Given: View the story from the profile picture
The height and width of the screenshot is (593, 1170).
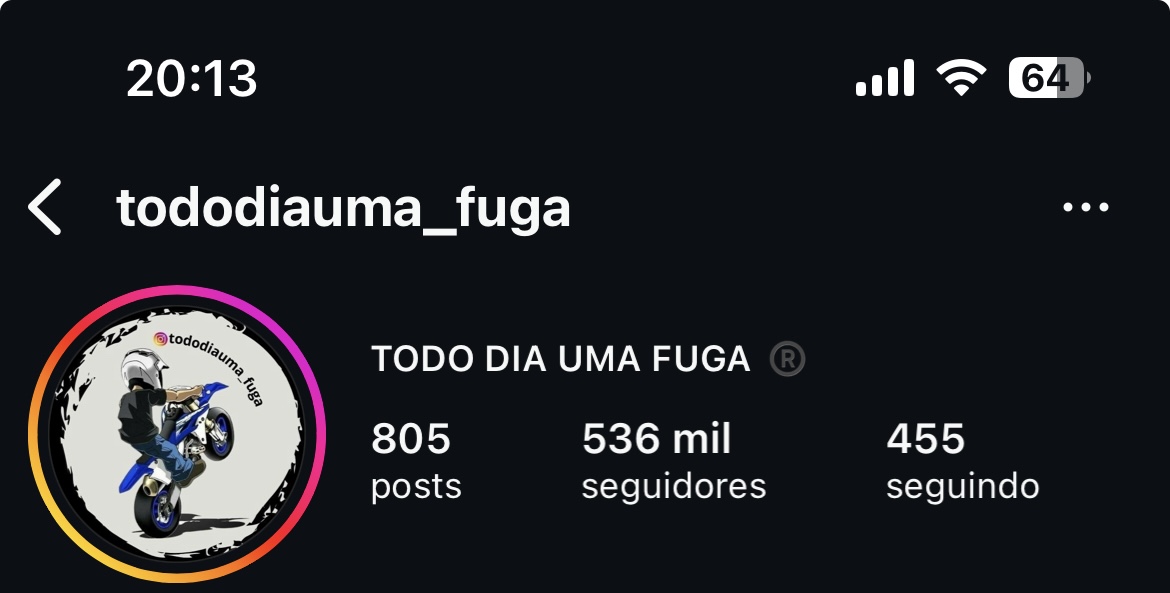Looking at the screenshot, I should 177,434.
